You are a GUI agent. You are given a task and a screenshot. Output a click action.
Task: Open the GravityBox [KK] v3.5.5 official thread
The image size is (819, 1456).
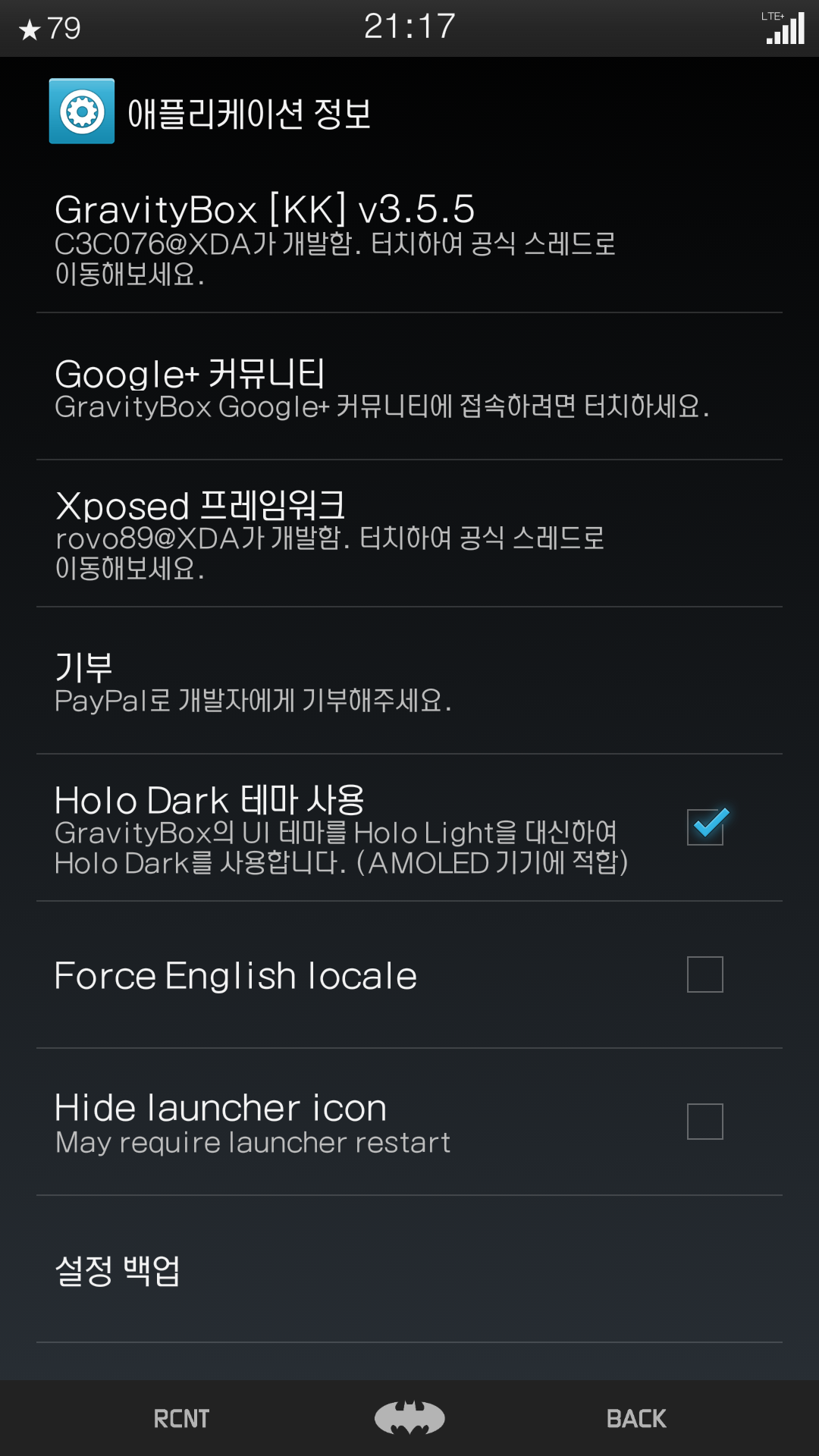pyautogui.click(x=409, y=239)
